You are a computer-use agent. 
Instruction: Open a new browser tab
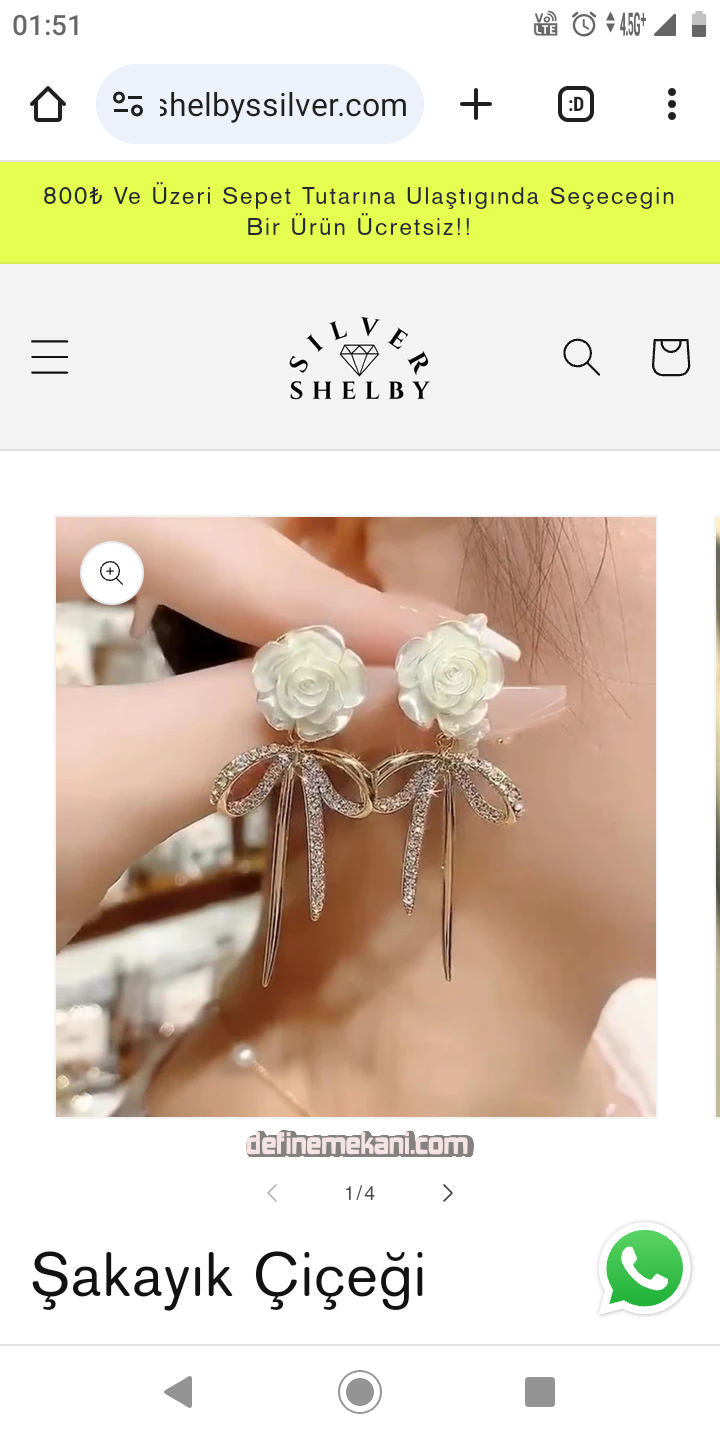click(x=476, y=104)
